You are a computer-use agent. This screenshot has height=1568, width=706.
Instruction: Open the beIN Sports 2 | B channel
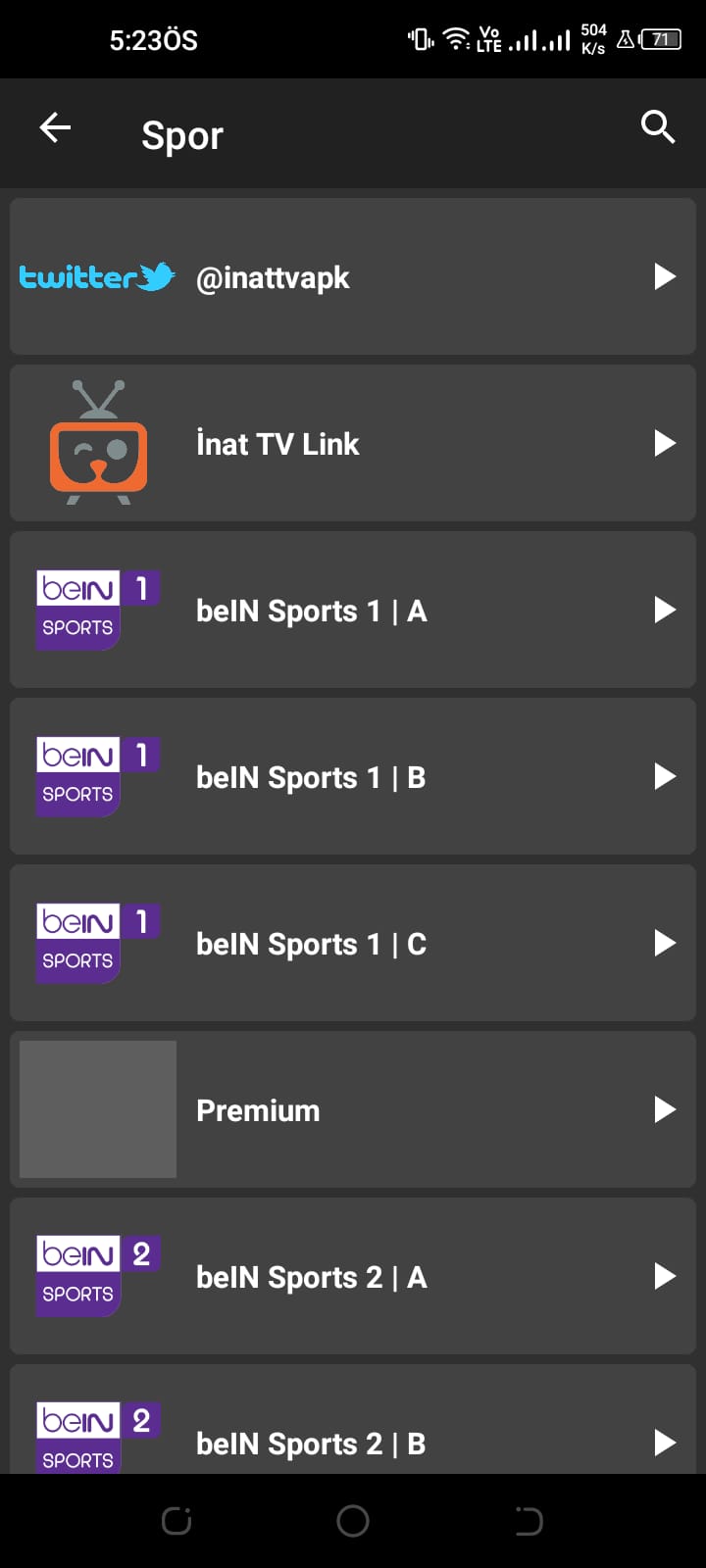[x=353, y=1442]
